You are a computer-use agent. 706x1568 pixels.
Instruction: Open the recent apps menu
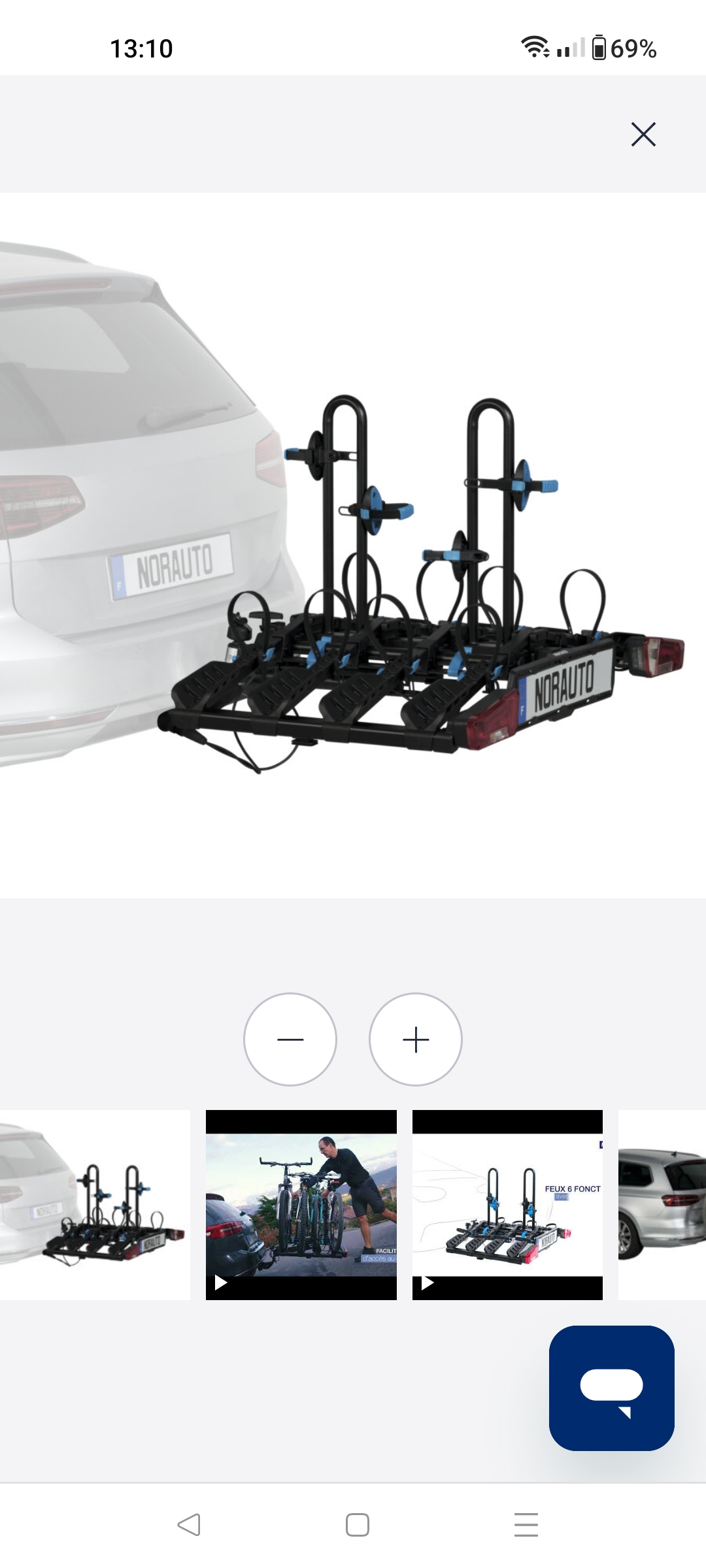point(526,1525)
